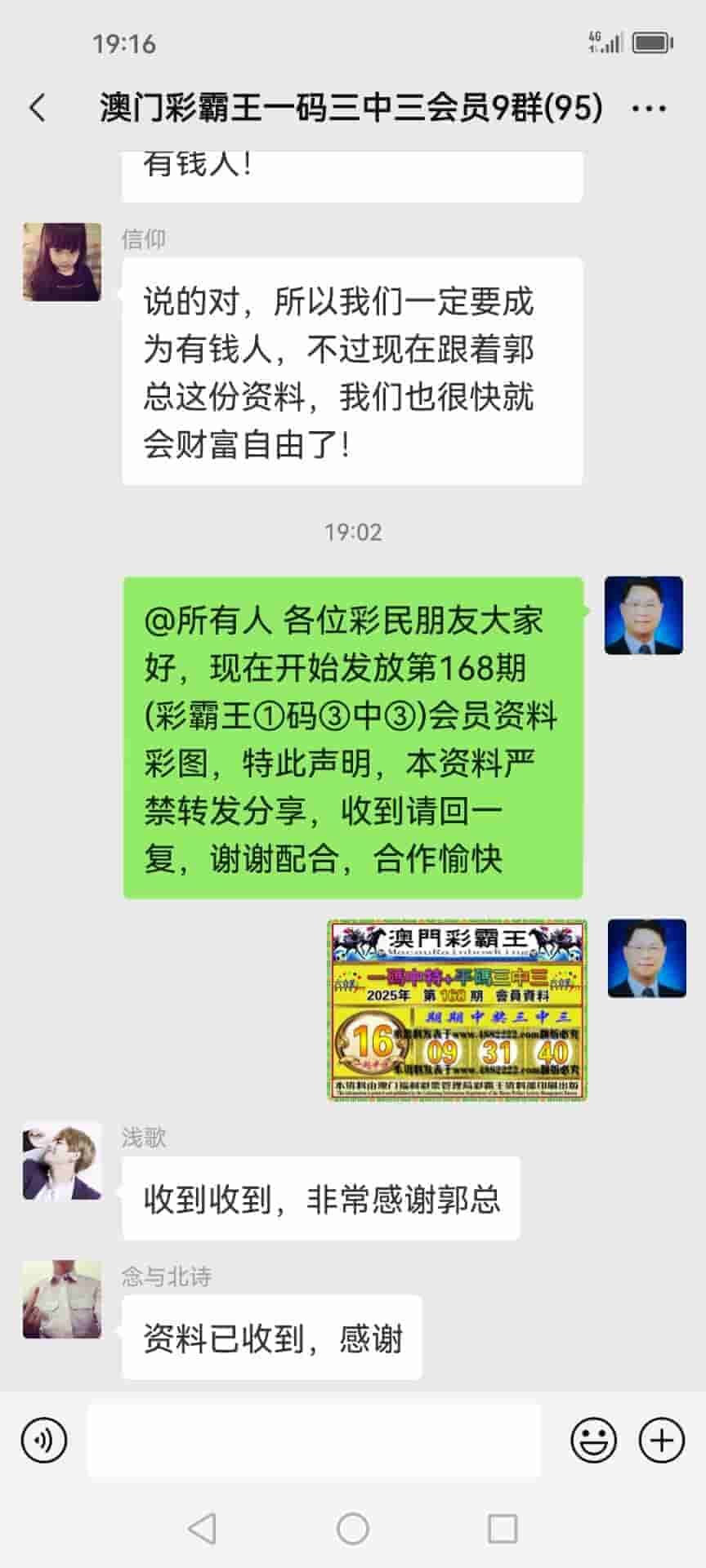Go back from the group chat
Viewport: 706px width, 1568px height.
[x=38, y=108]
